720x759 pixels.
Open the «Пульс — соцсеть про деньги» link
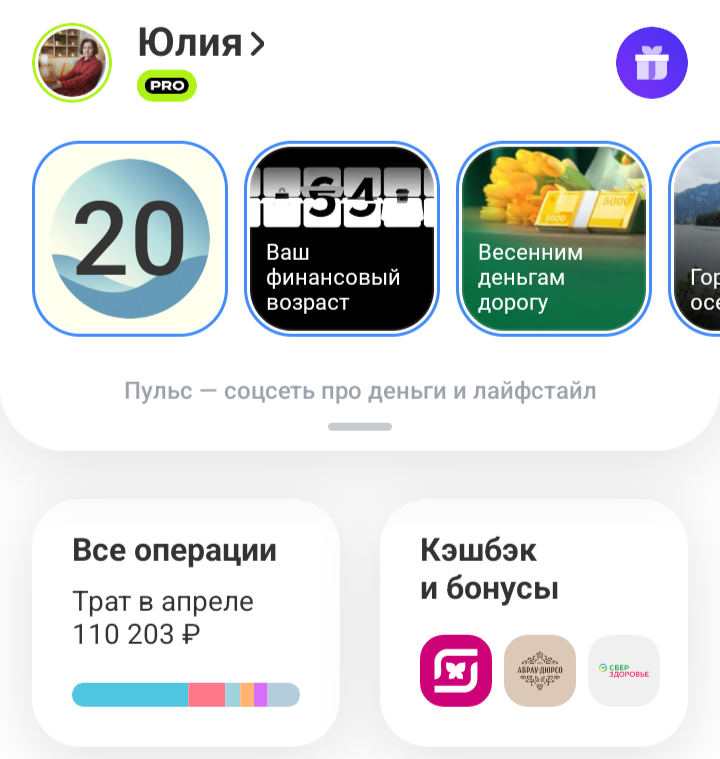359,391
